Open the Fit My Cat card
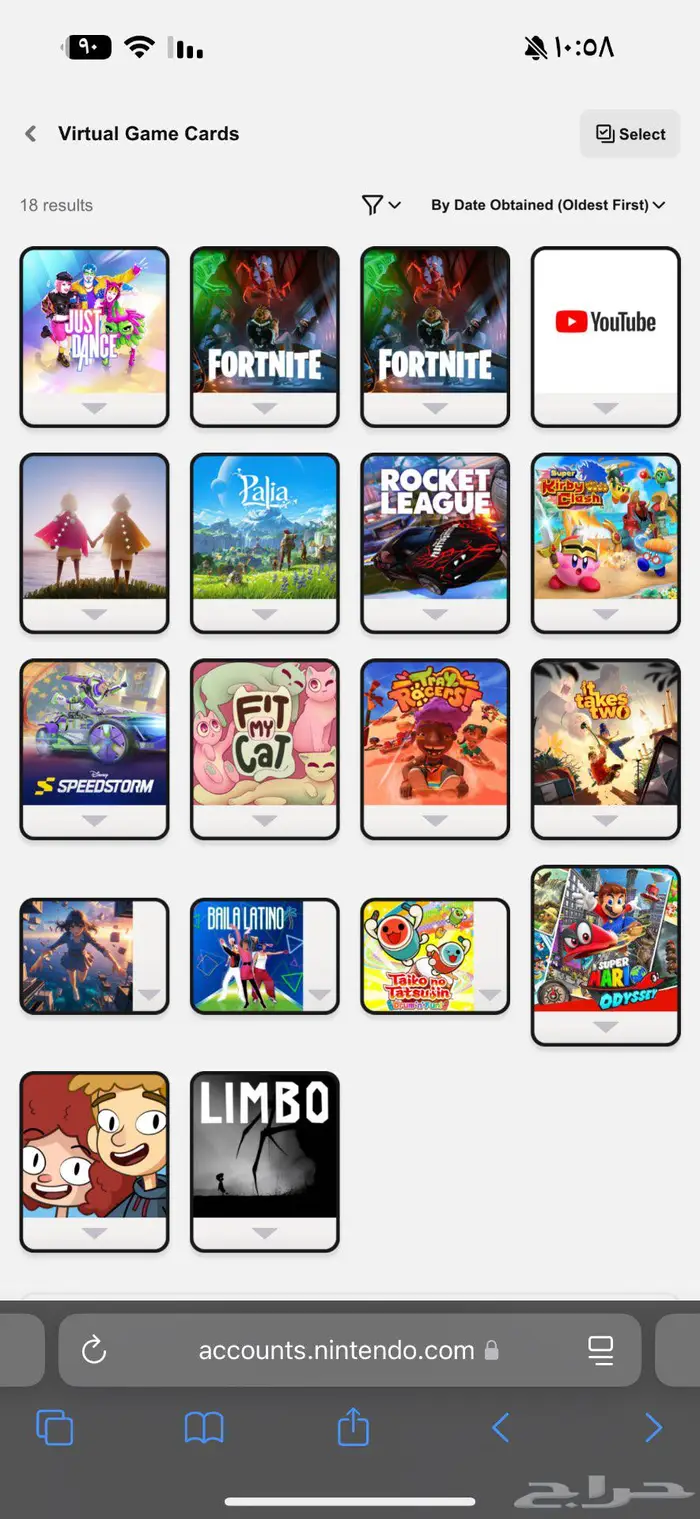Image resolution: width=700 pixels, height=1519 pixels. tap(264, 736)
